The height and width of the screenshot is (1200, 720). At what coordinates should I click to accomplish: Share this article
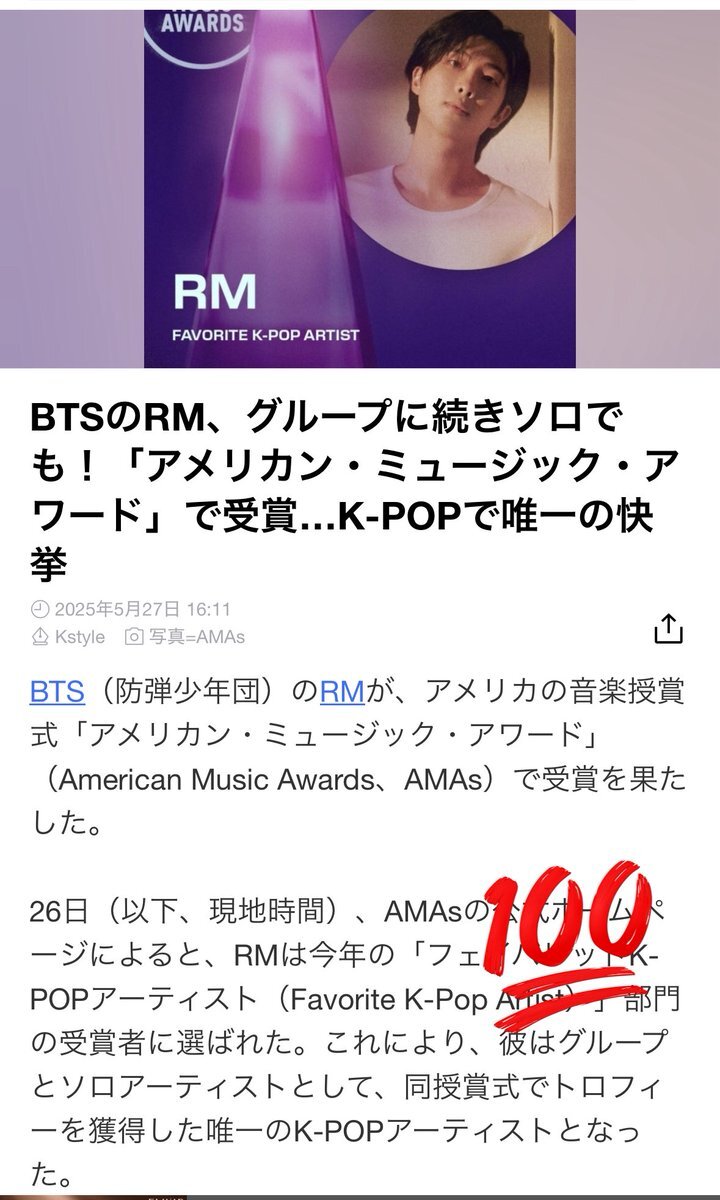coord(668,628)
